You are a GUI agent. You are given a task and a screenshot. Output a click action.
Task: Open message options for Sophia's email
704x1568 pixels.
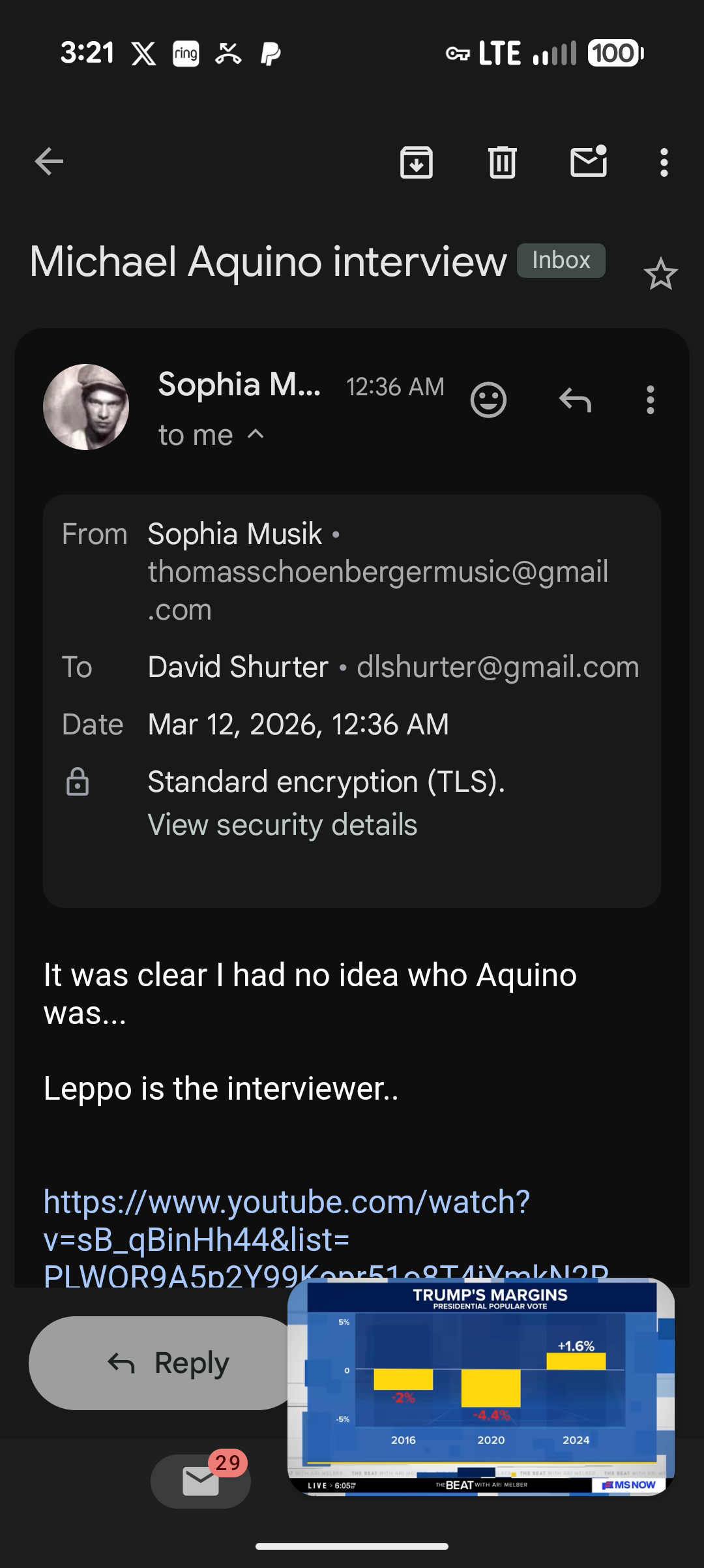click(650, 400)
